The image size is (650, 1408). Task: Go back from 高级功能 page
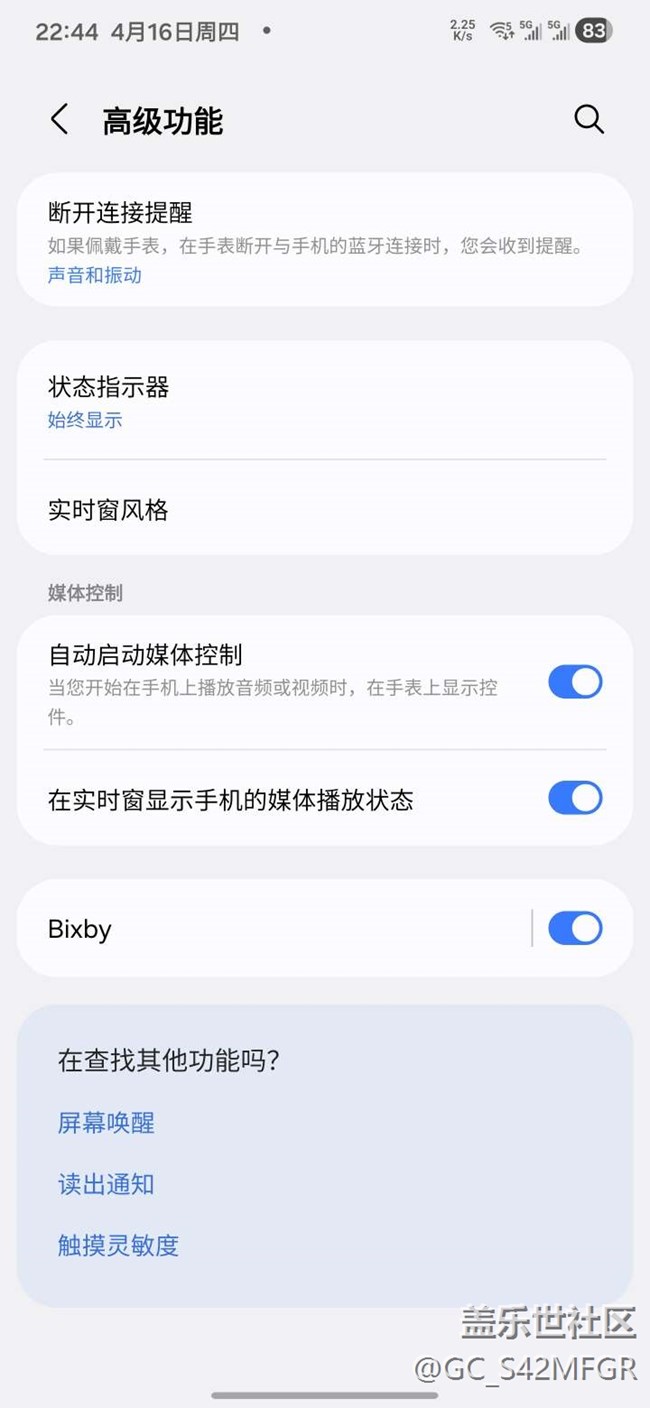coord(60,120)
